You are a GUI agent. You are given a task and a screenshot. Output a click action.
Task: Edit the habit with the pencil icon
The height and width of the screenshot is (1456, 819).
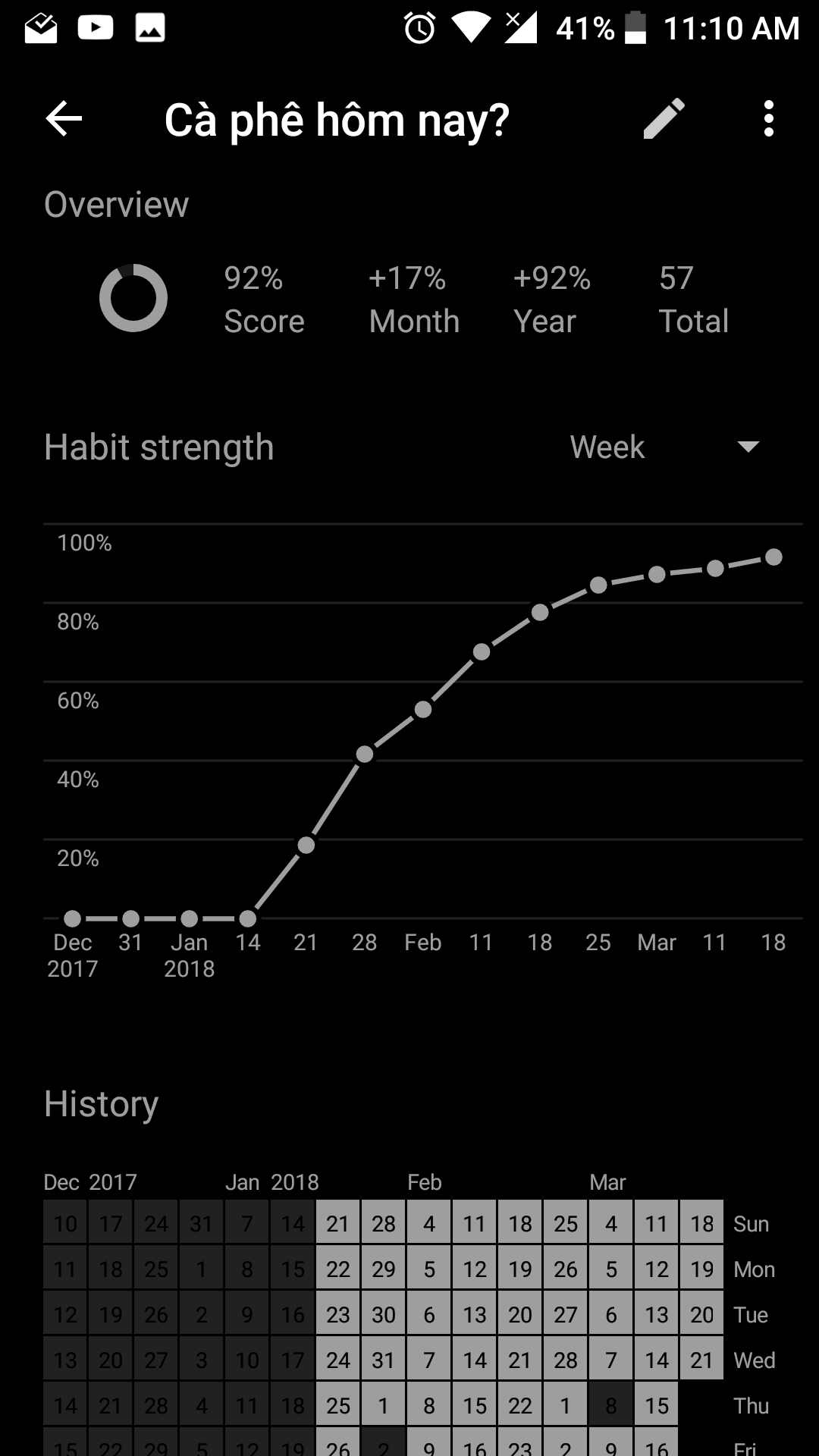(664, 119)
